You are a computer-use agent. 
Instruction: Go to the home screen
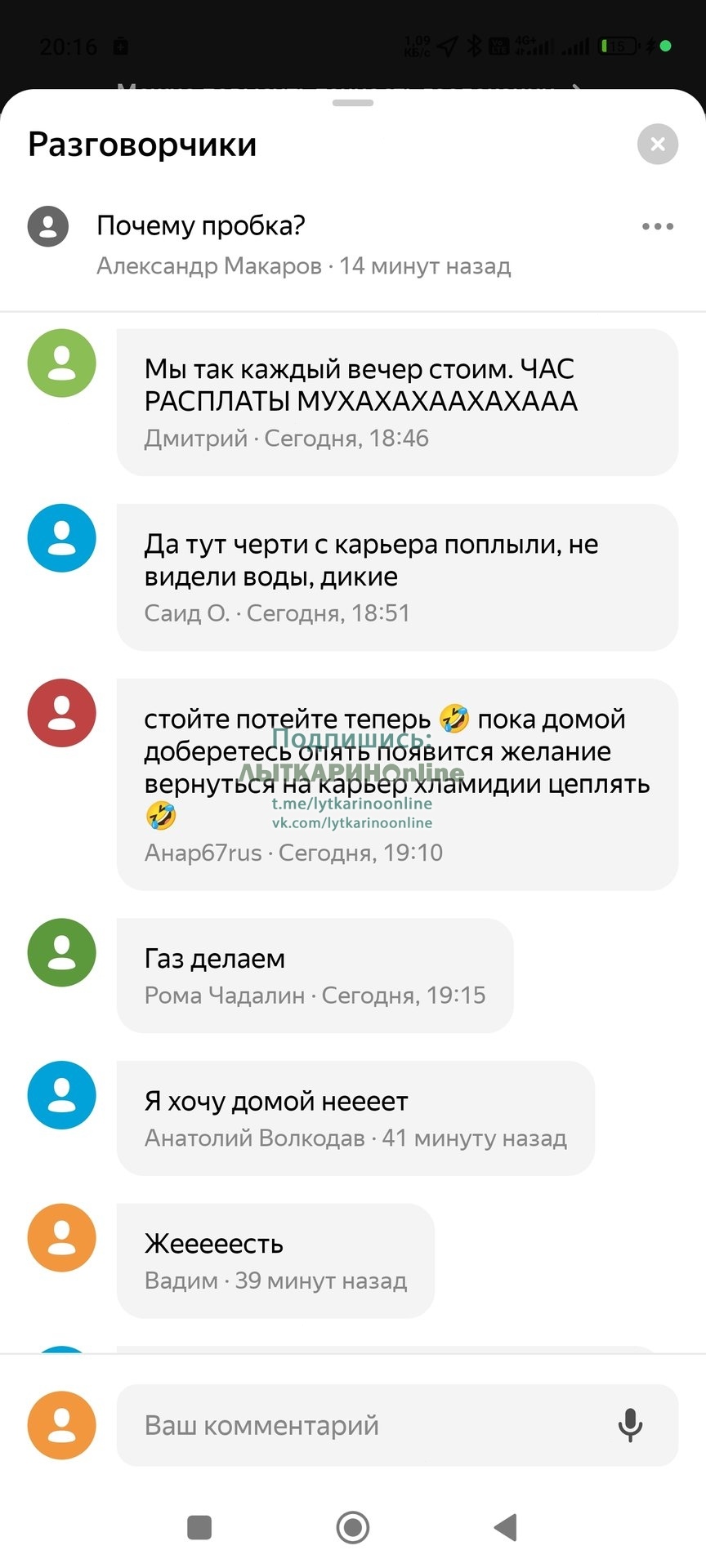point(353,1526)
